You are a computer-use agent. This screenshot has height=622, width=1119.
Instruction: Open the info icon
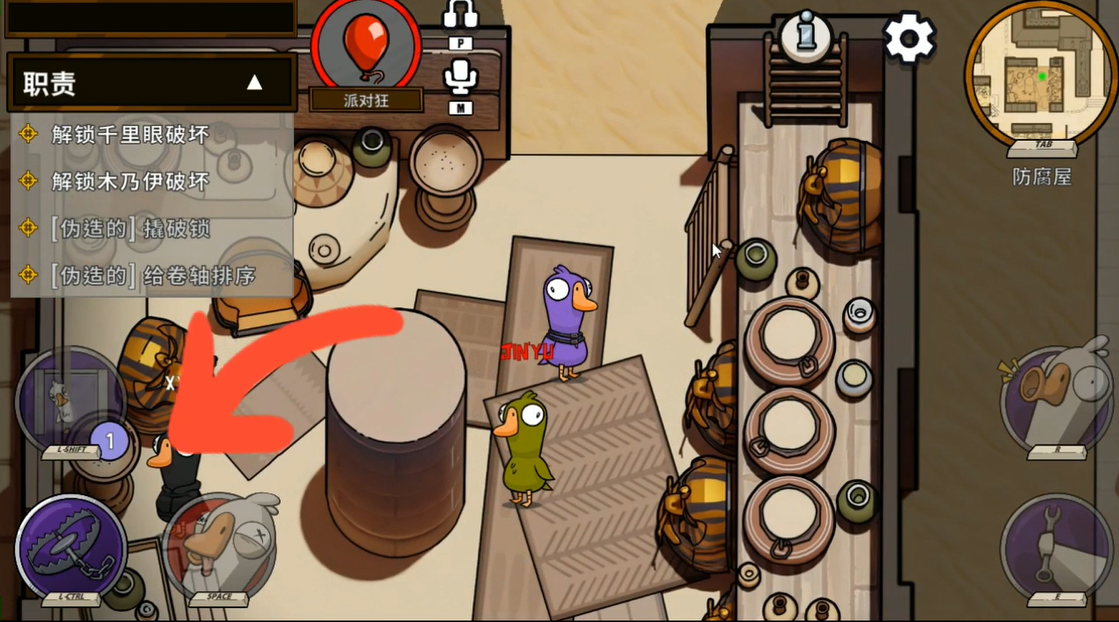pyautogui.click(x=804, y=36)
